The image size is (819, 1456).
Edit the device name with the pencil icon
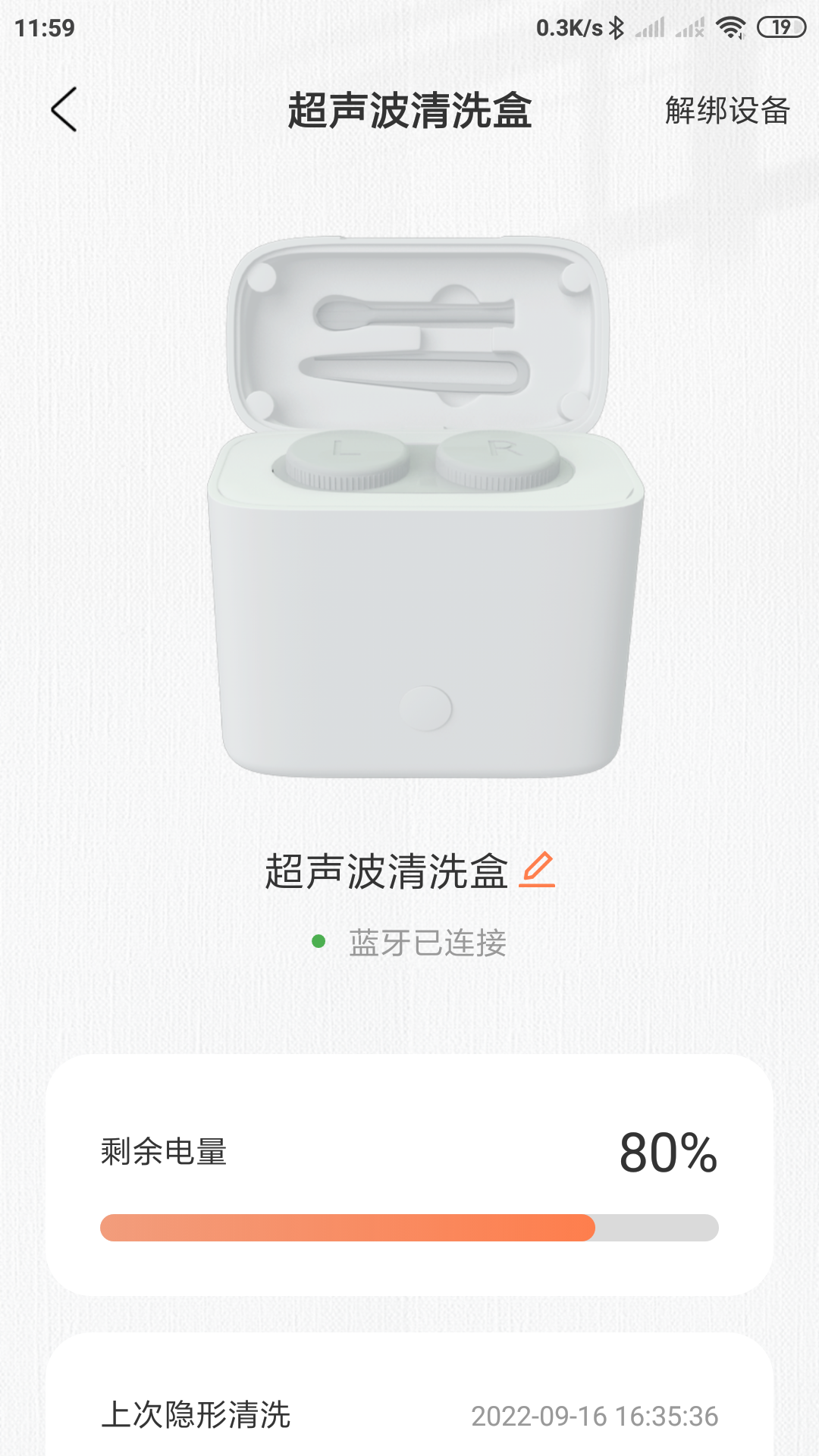pos(537,869)
